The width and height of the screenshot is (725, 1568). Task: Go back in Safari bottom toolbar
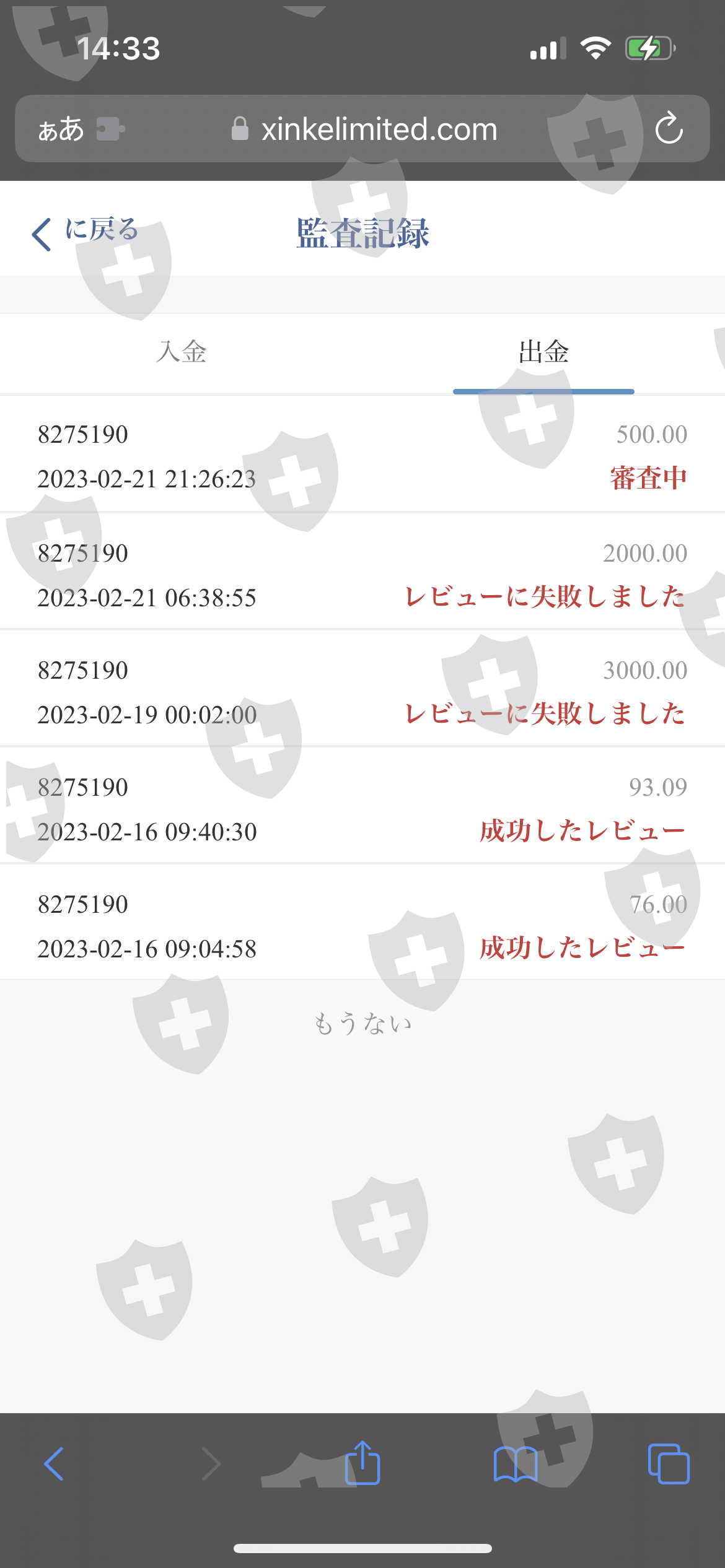click(55, 1464)
